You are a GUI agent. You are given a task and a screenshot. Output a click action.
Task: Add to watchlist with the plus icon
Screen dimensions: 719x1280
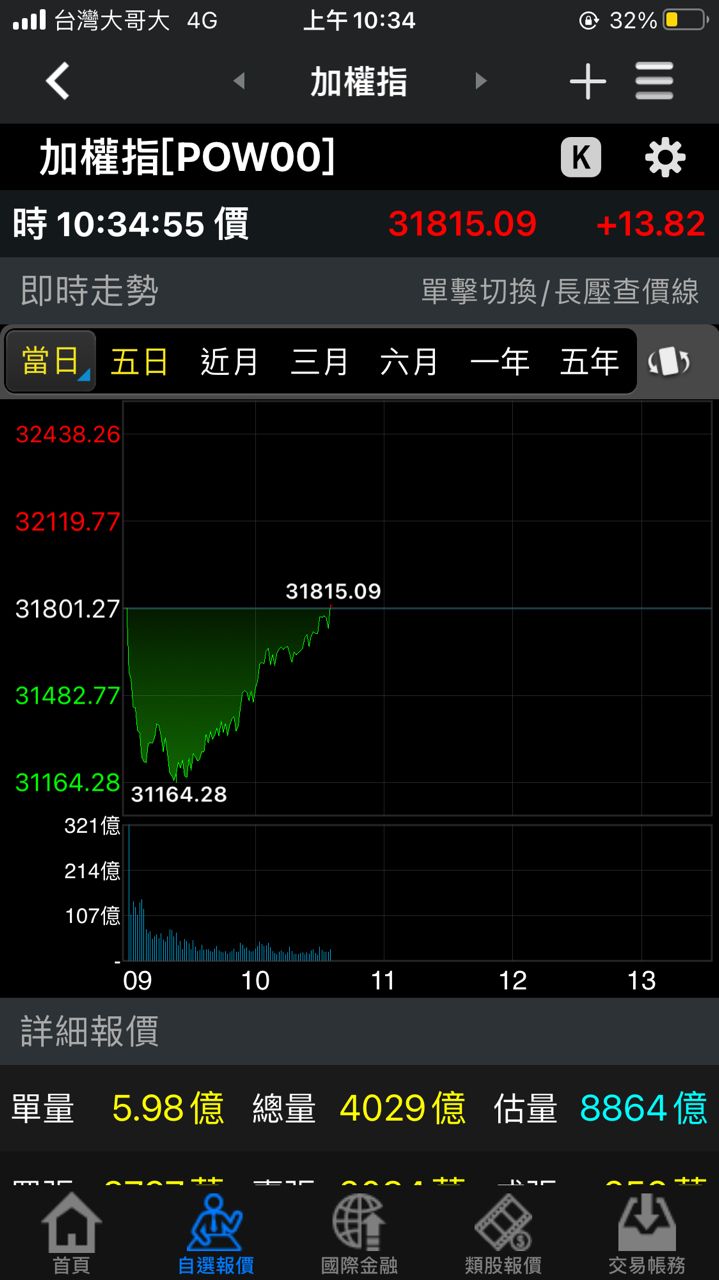[588, 82]
